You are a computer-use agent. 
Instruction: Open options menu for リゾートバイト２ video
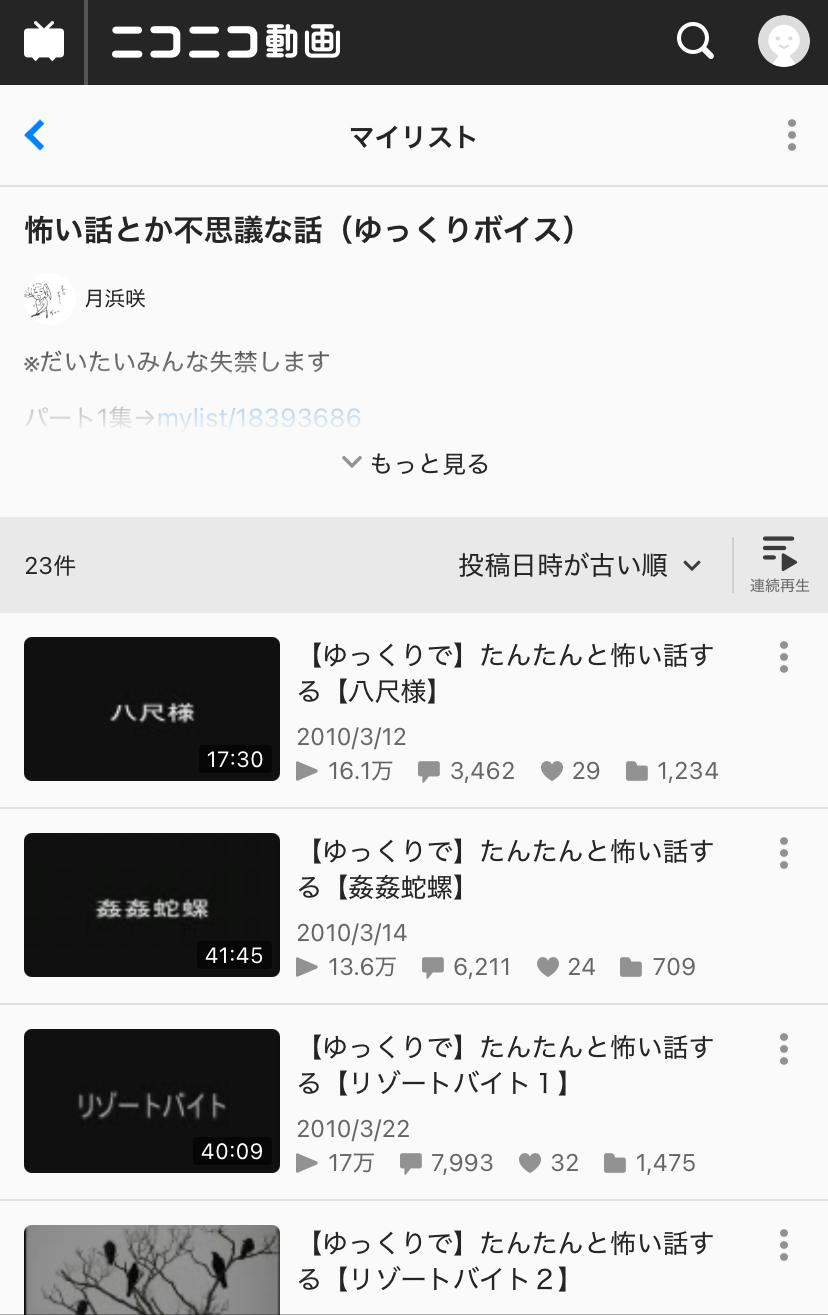click(x=784, y=1245)
